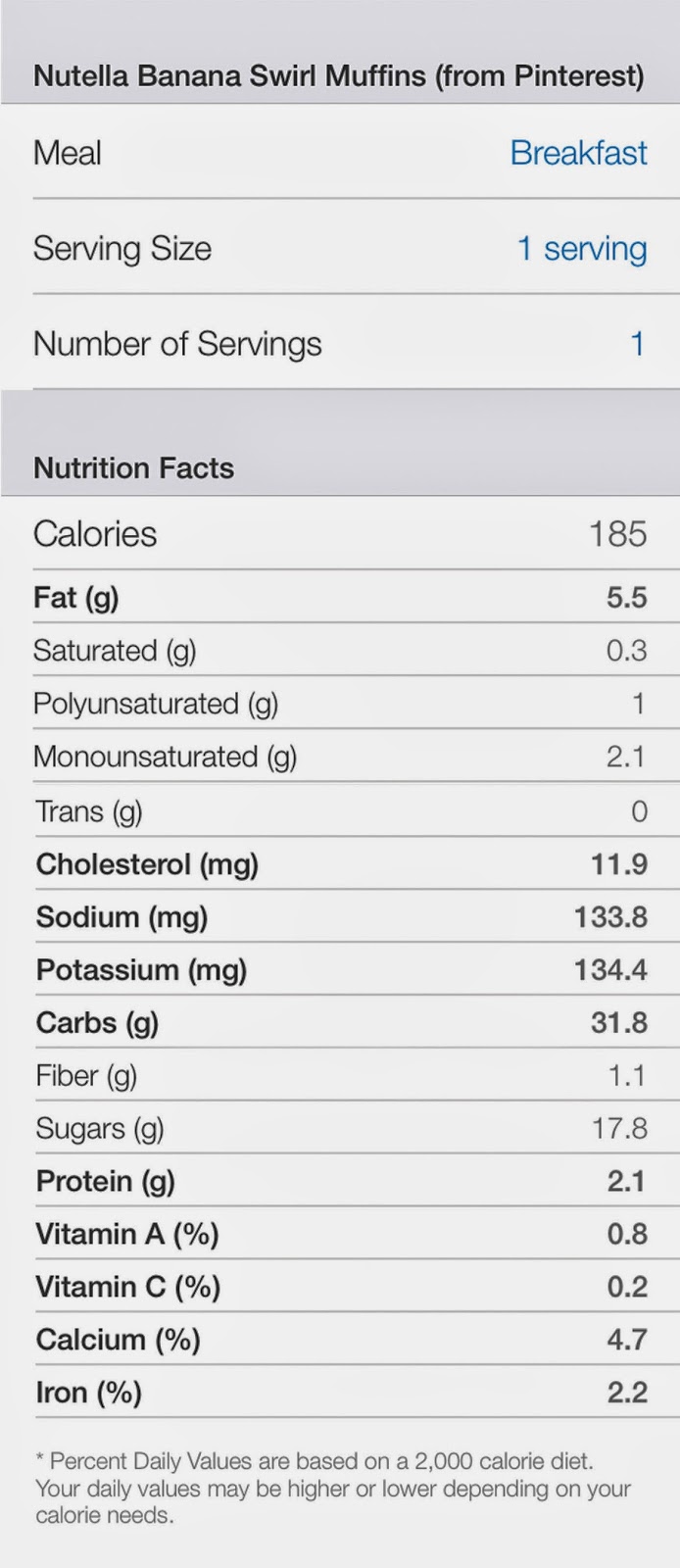Edit the Serving Size value
The height and width of the screenshot is (1568, 680).
coord(581,249)
